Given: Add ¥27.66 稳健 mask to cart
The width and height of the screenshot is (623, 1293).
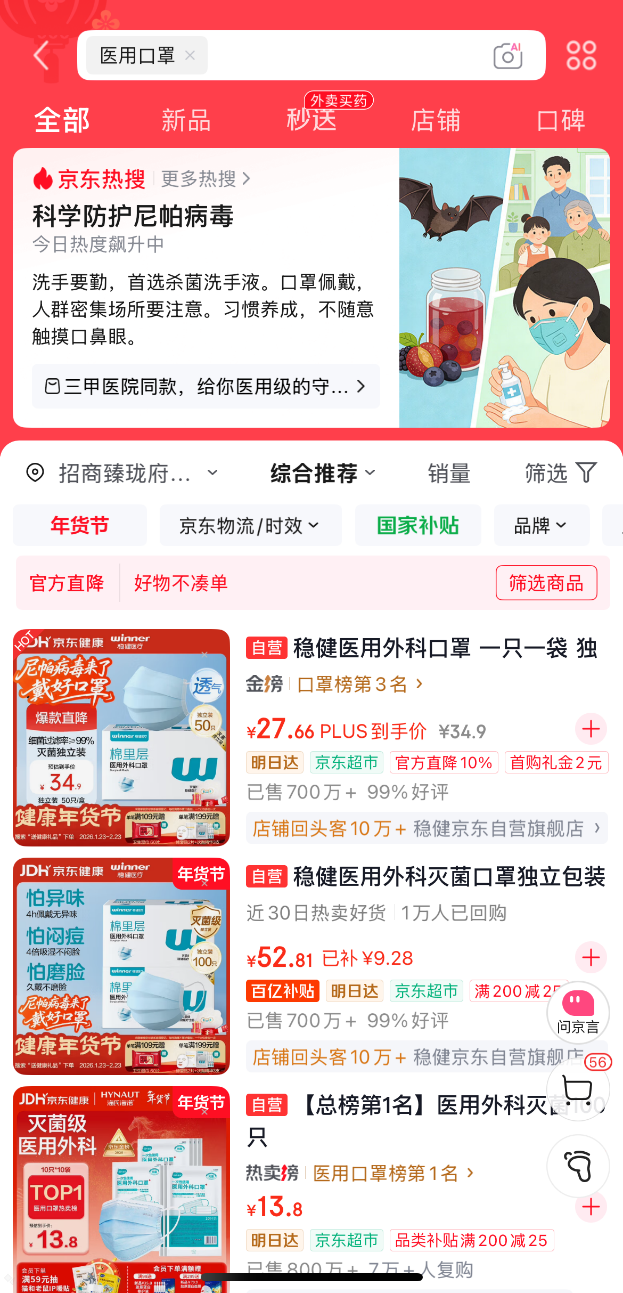Looking at the screenshot, I should pos(590,728).
